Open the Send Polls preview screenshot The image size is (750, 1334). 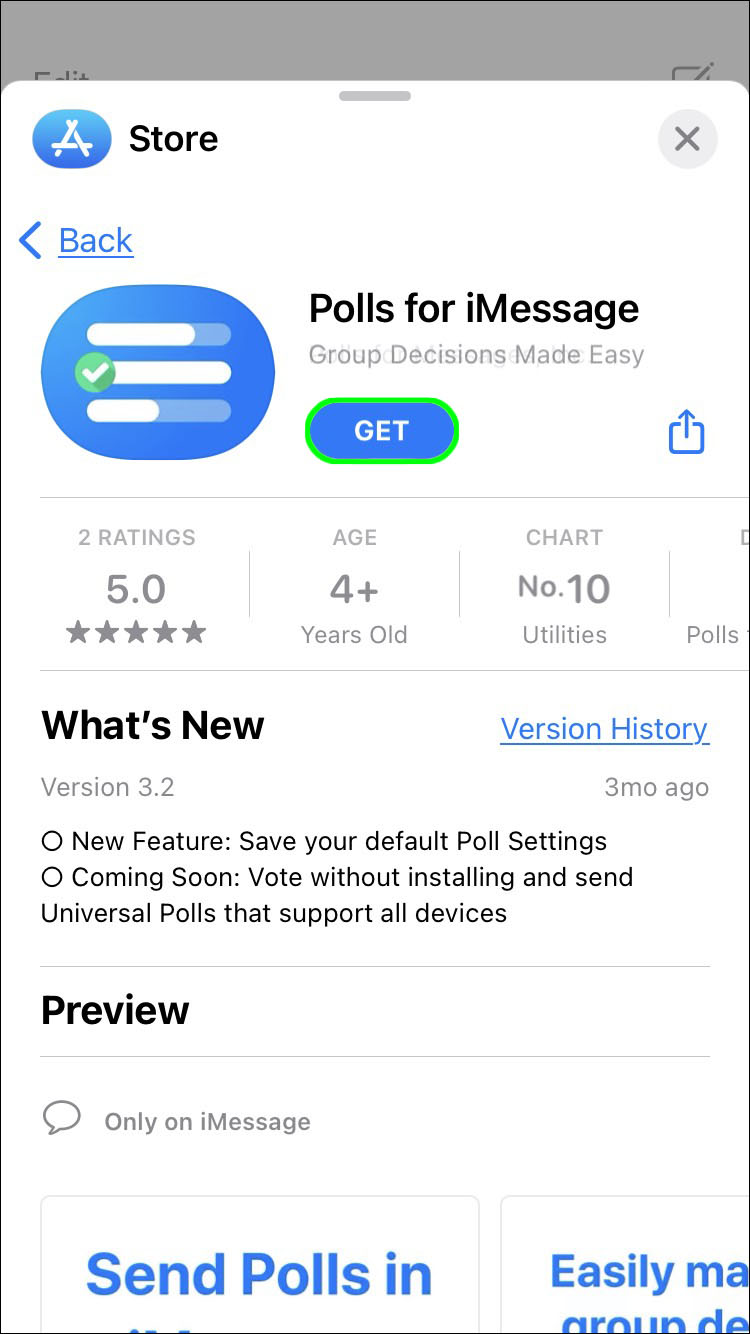(x=259, y=1265)
